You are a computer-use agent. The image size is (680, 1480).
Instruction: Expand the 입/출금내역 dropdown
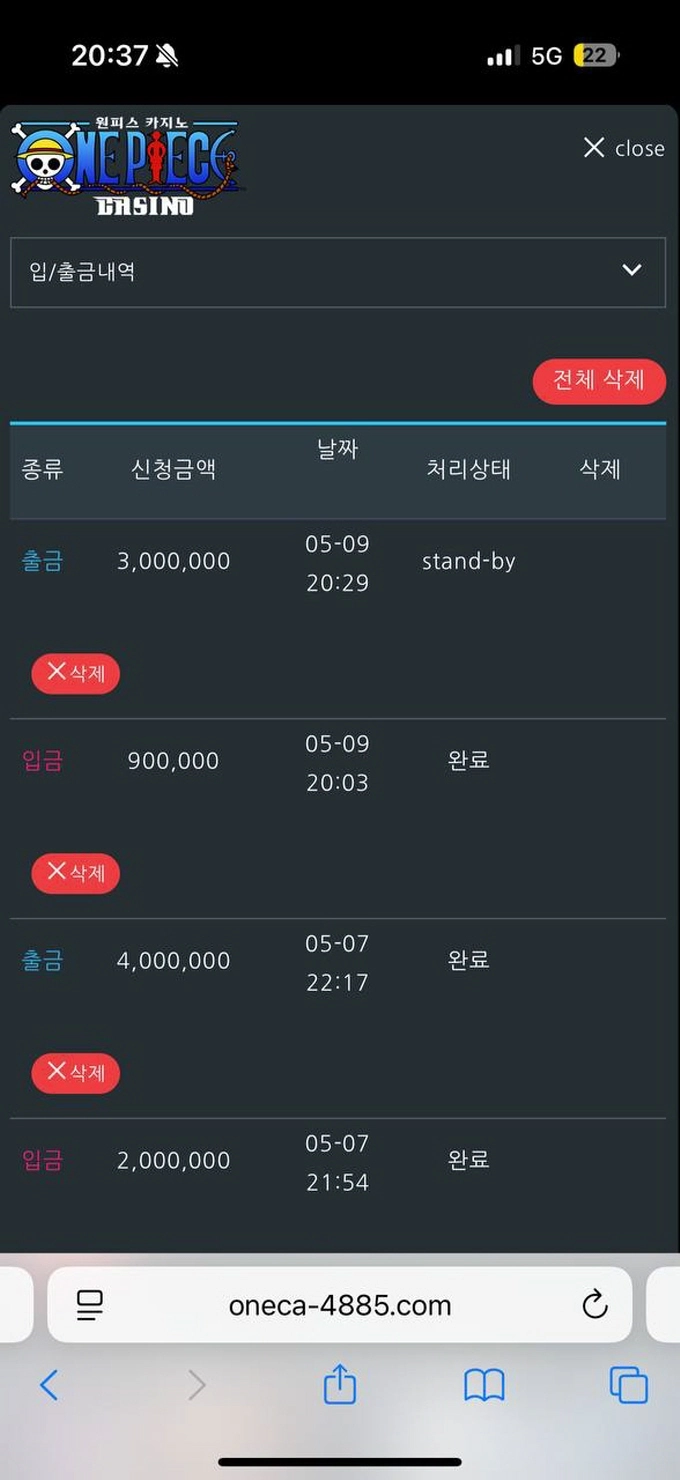(338, 271)
